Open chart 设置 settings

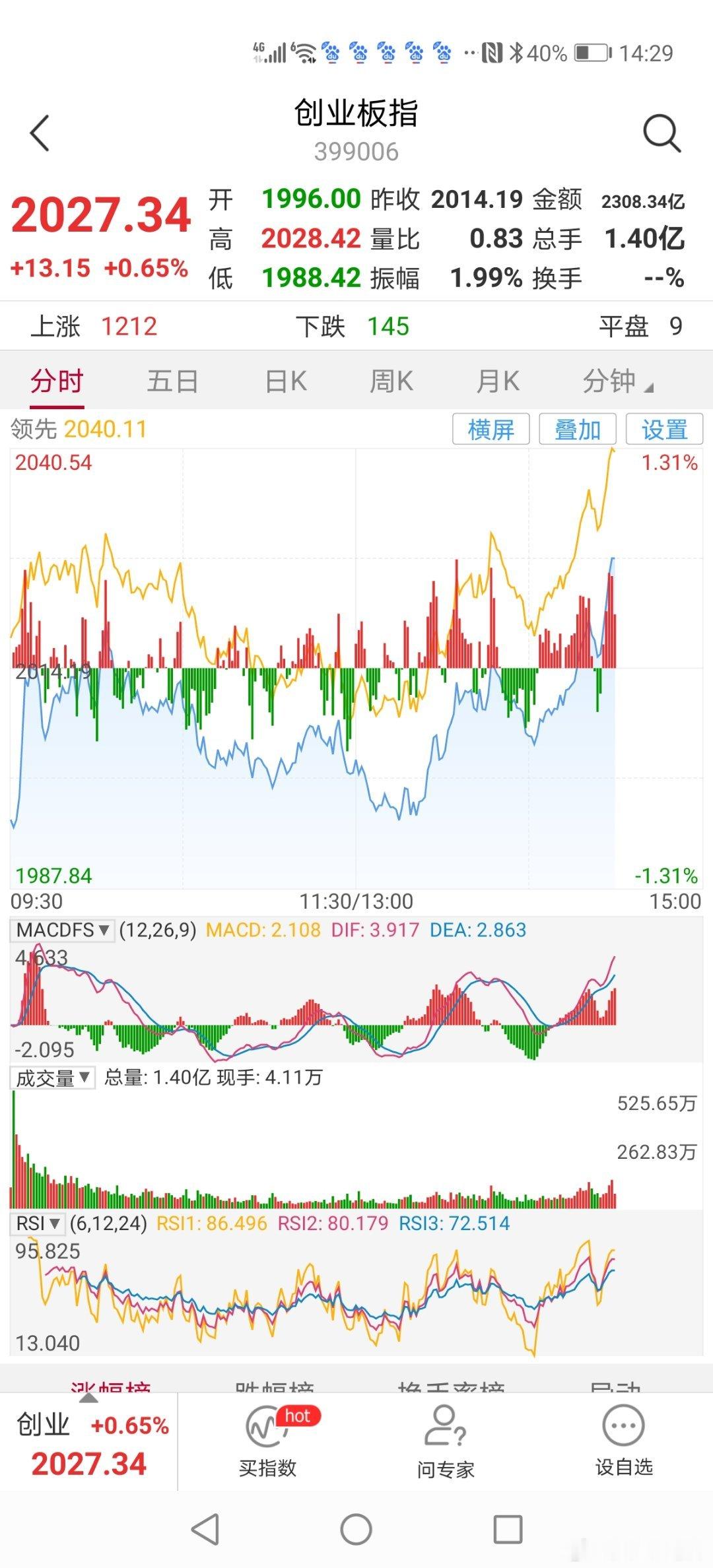pos(664,430)
